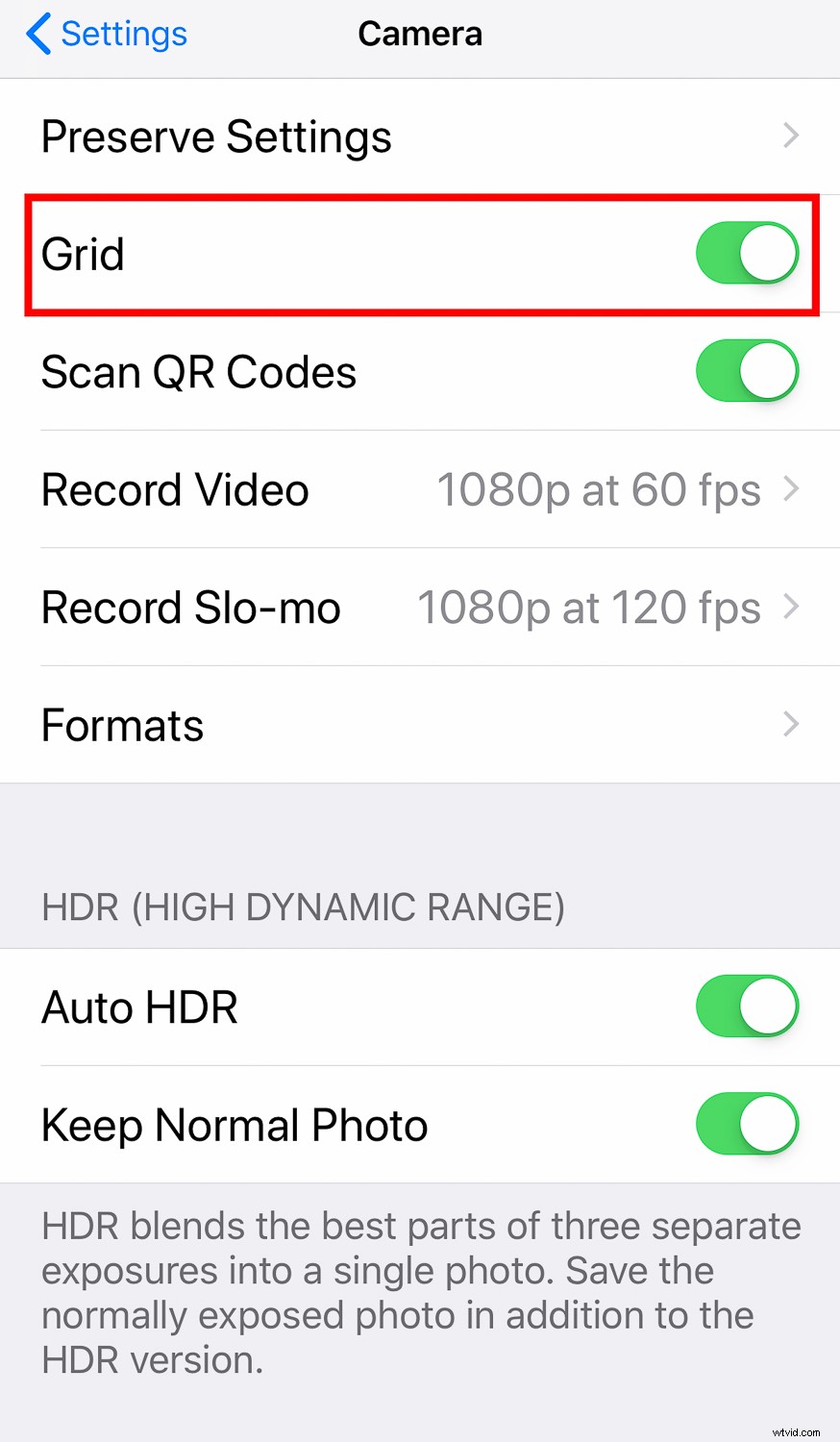Expand the Record Slo-mo chevron
The height and width of the screenshot is (1442, 840).
coord(790,607)
